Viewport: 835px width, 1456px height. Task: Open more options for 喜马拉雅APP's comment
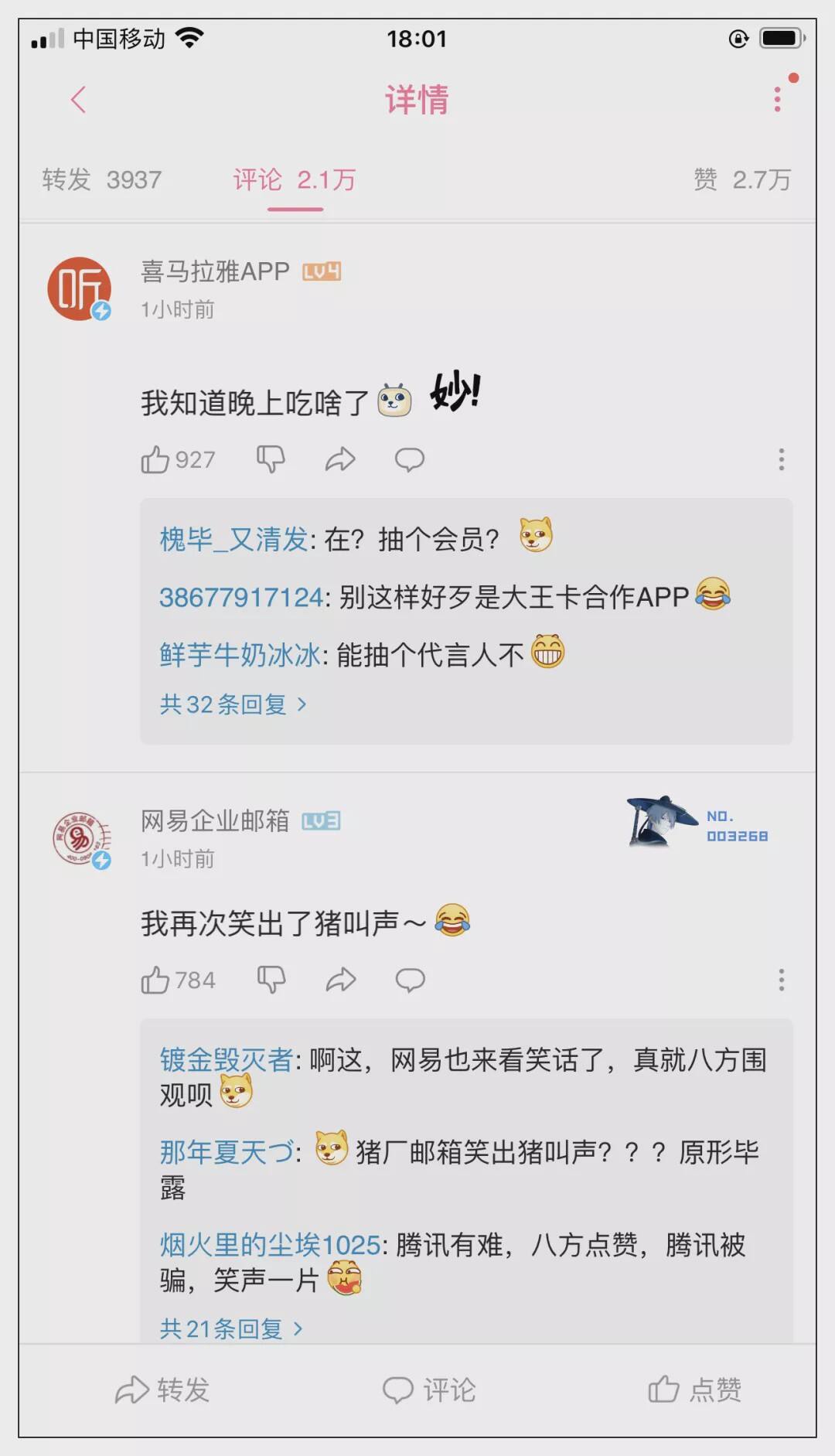point(782,459)
